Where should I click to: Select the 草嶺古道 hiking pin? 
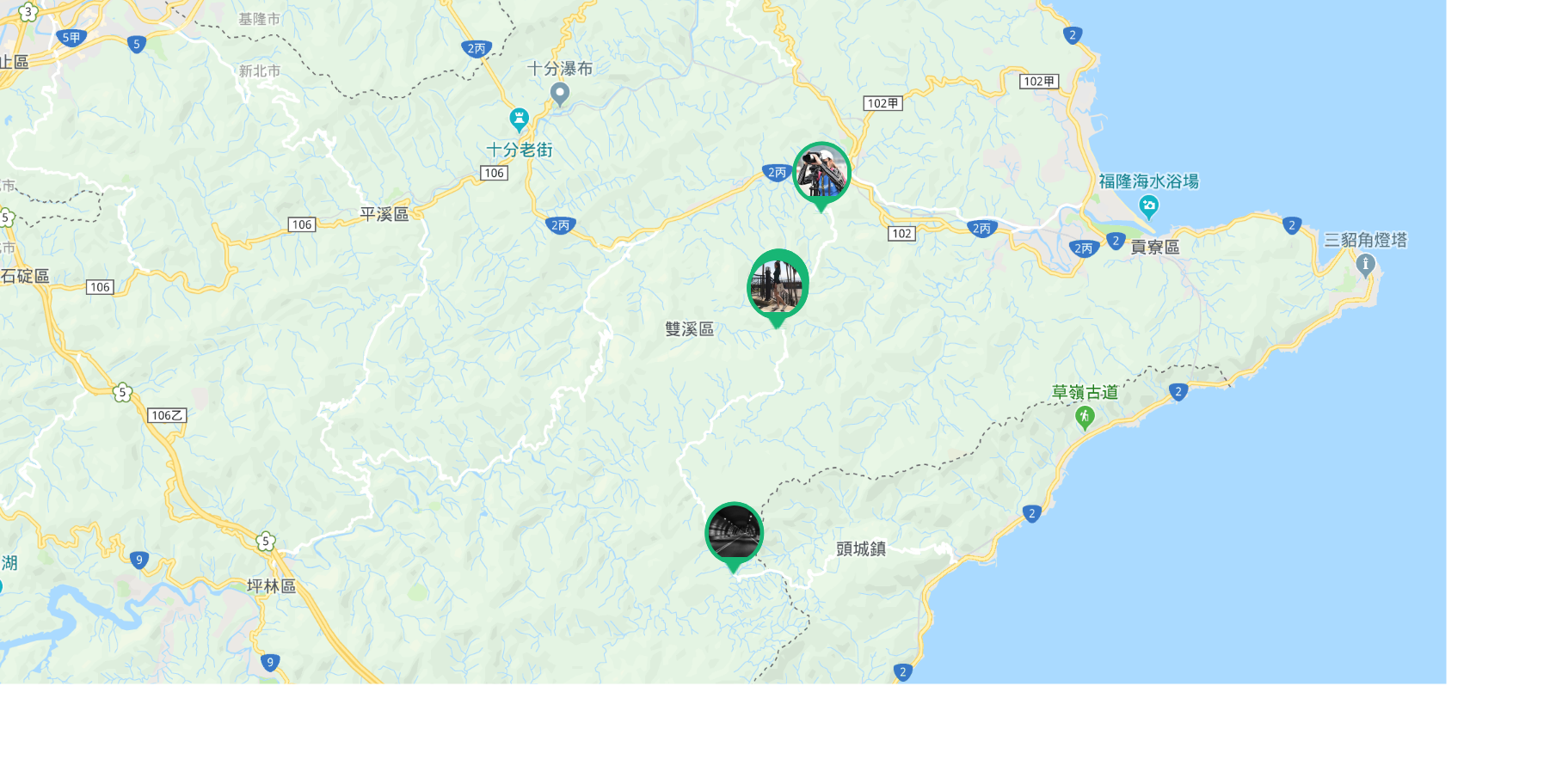tap(1085, 418)
